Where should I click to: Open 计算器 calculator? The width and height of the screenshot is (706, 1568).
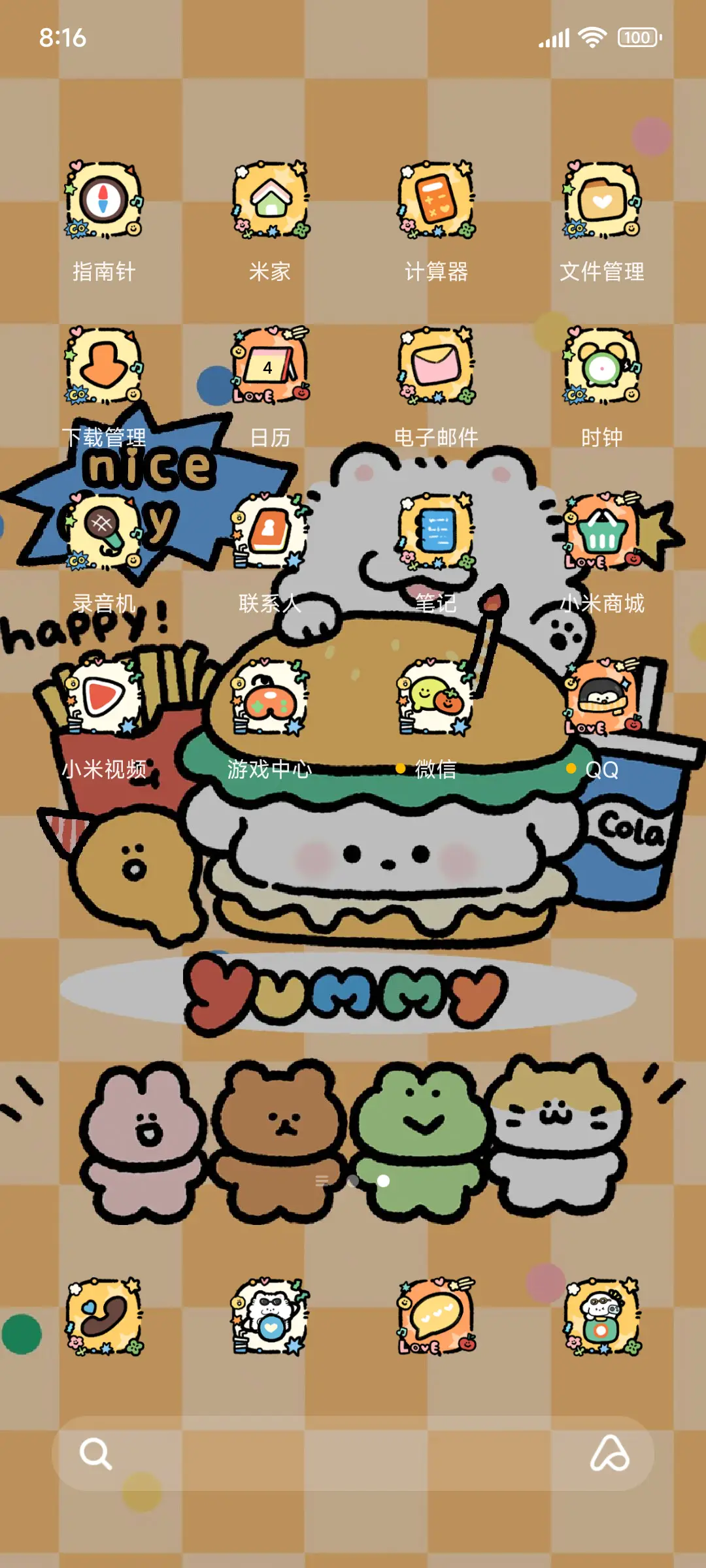[436, 200]
